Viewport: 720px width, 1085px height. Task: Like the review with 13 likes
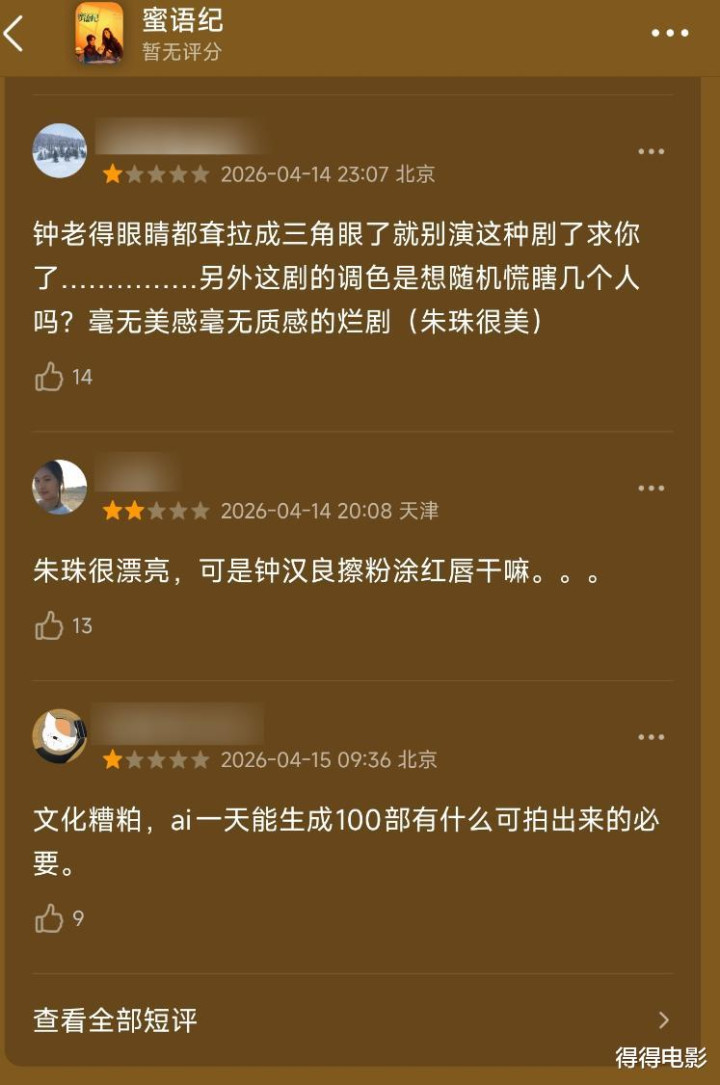pyautogui.click(x=49, y=626)
